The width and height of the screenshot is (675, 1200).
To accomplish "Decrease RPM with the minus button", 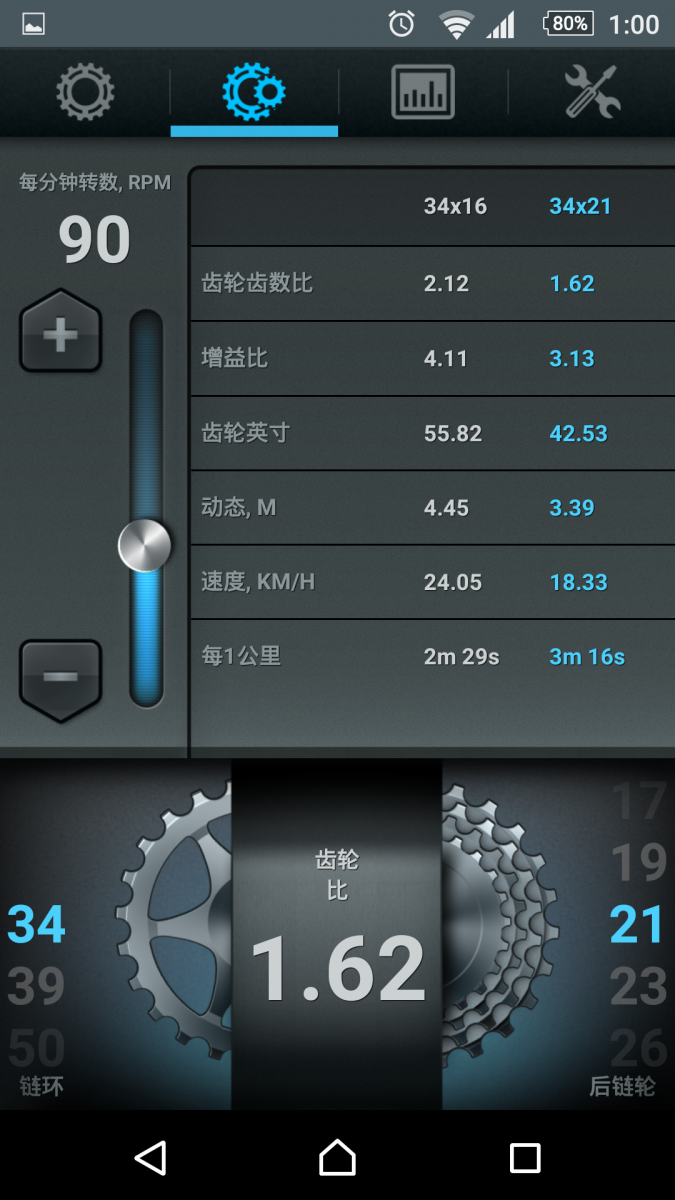I will (x=61, y=677).
